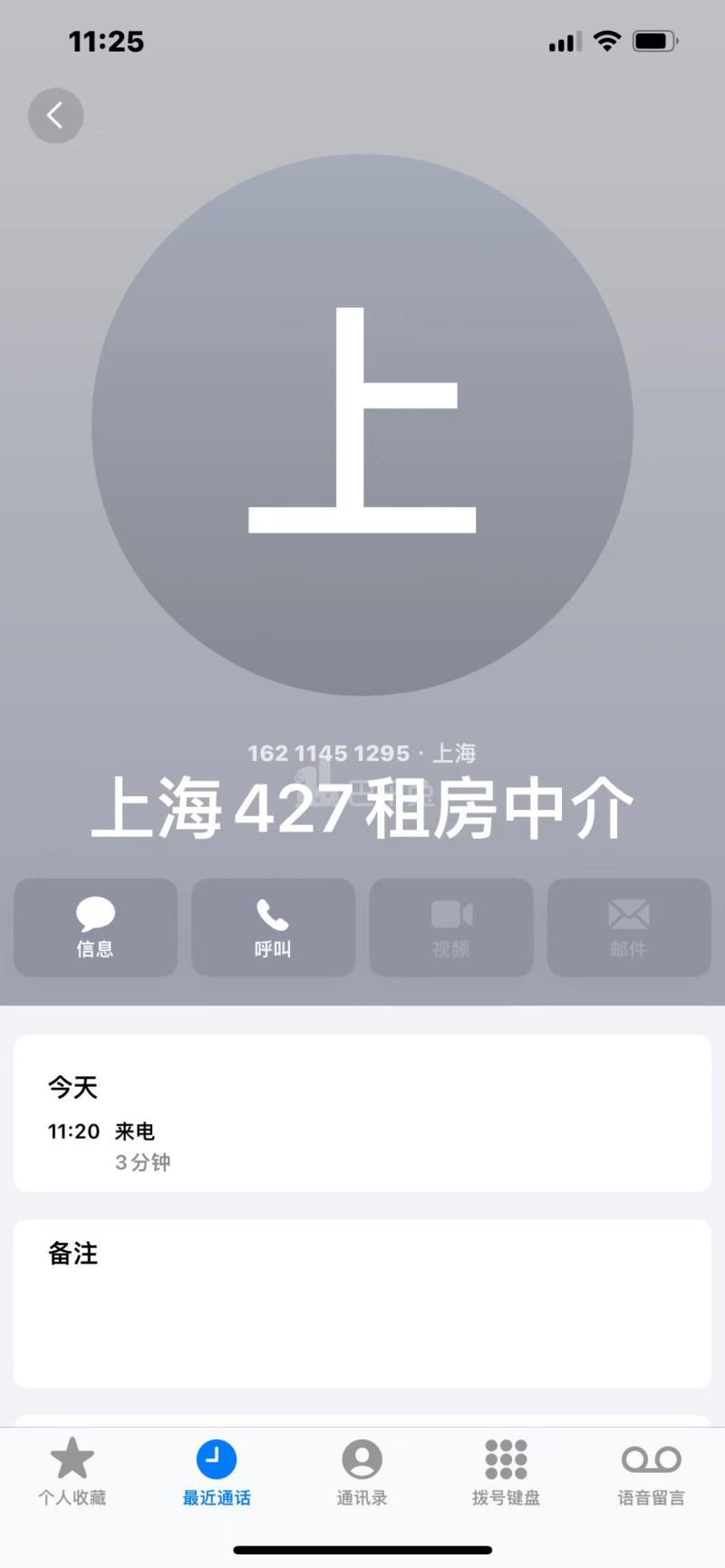The image size is (725, 1568).
Task: Tap the 个人收藏 favorites star icon
Action: coord(72,1458)
